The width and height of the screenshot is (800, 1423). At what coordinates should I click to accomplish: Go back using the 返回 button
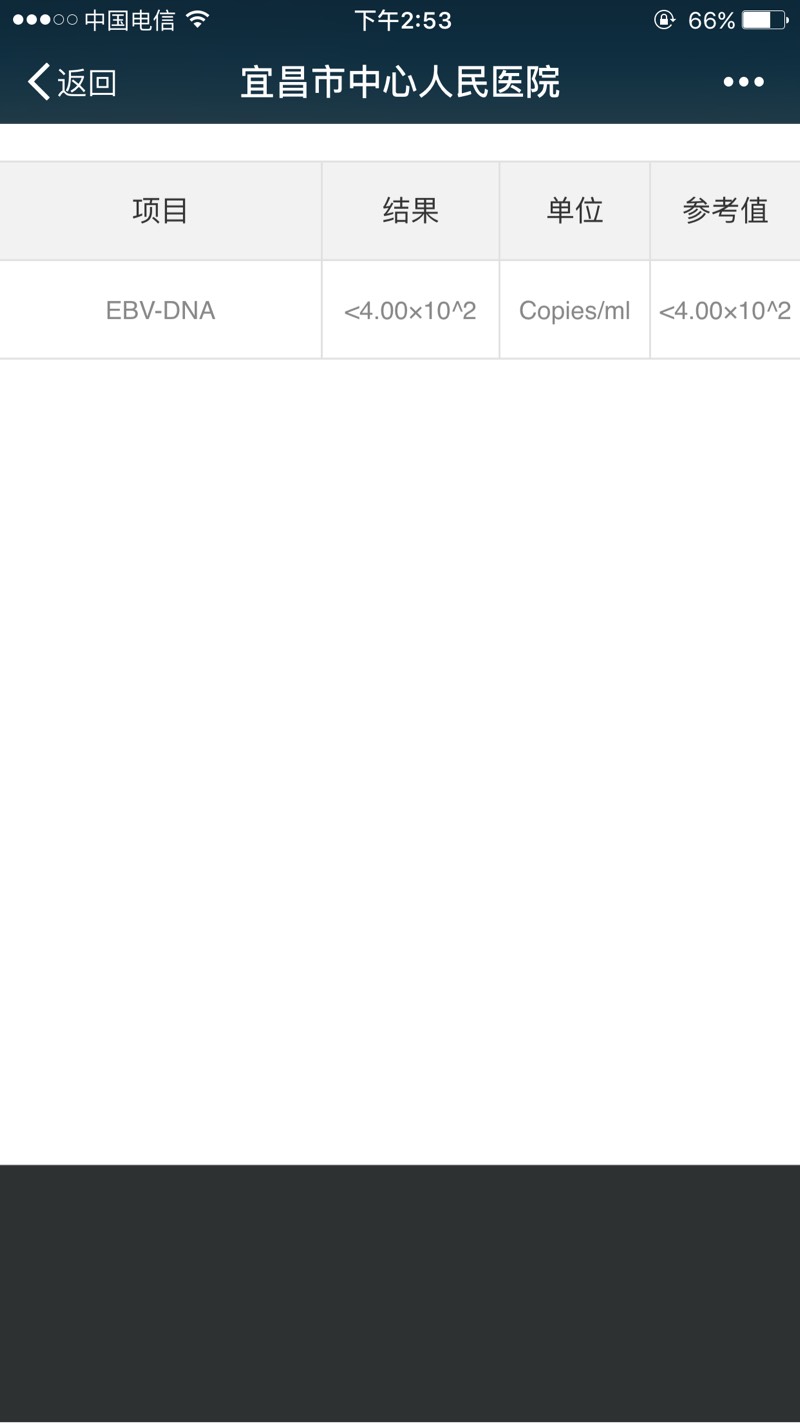pyautogui.click(x=72, y=82)
